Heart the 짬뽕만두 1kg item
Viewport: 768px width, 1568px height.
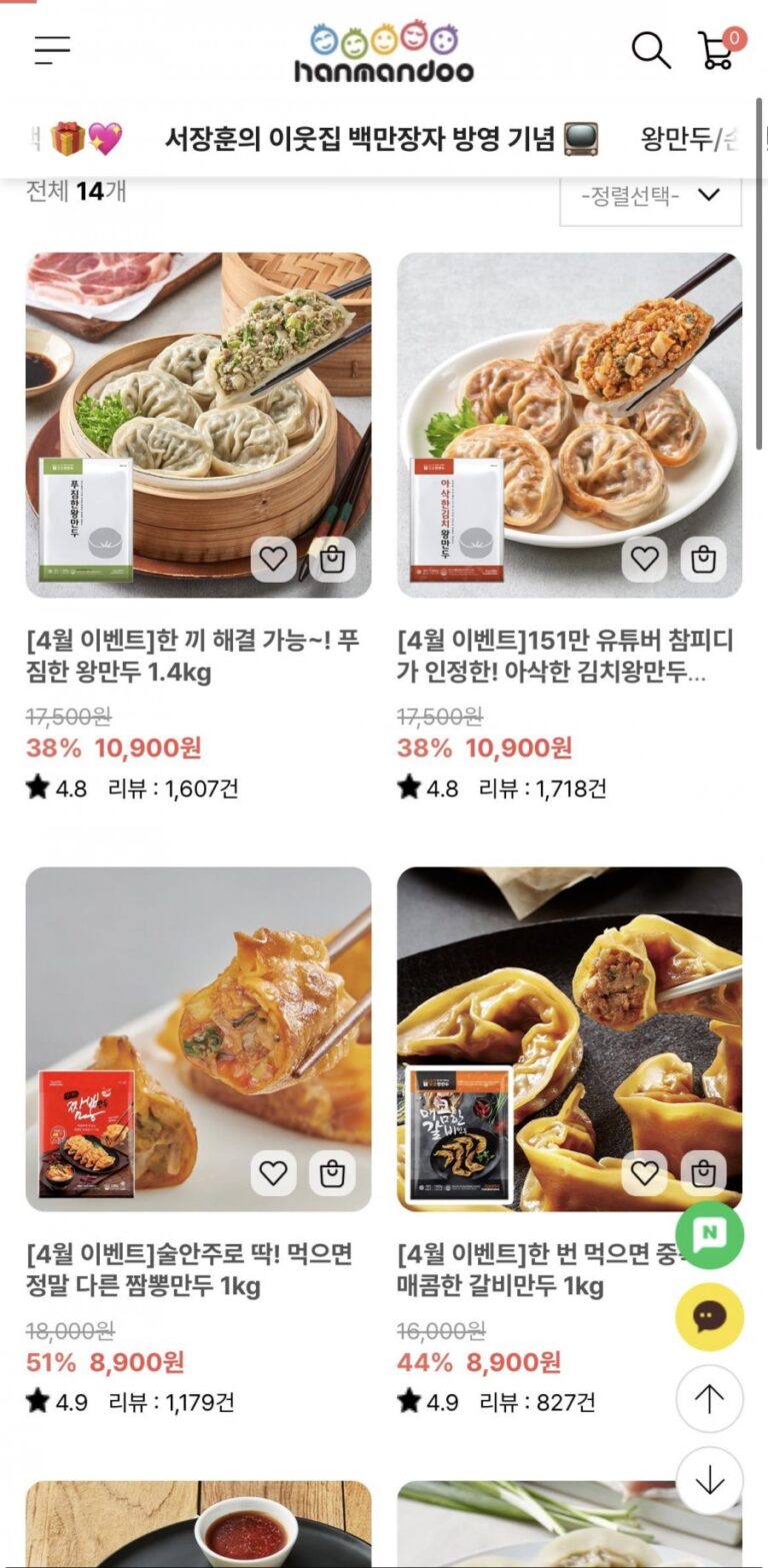[x=273, y=1173]
